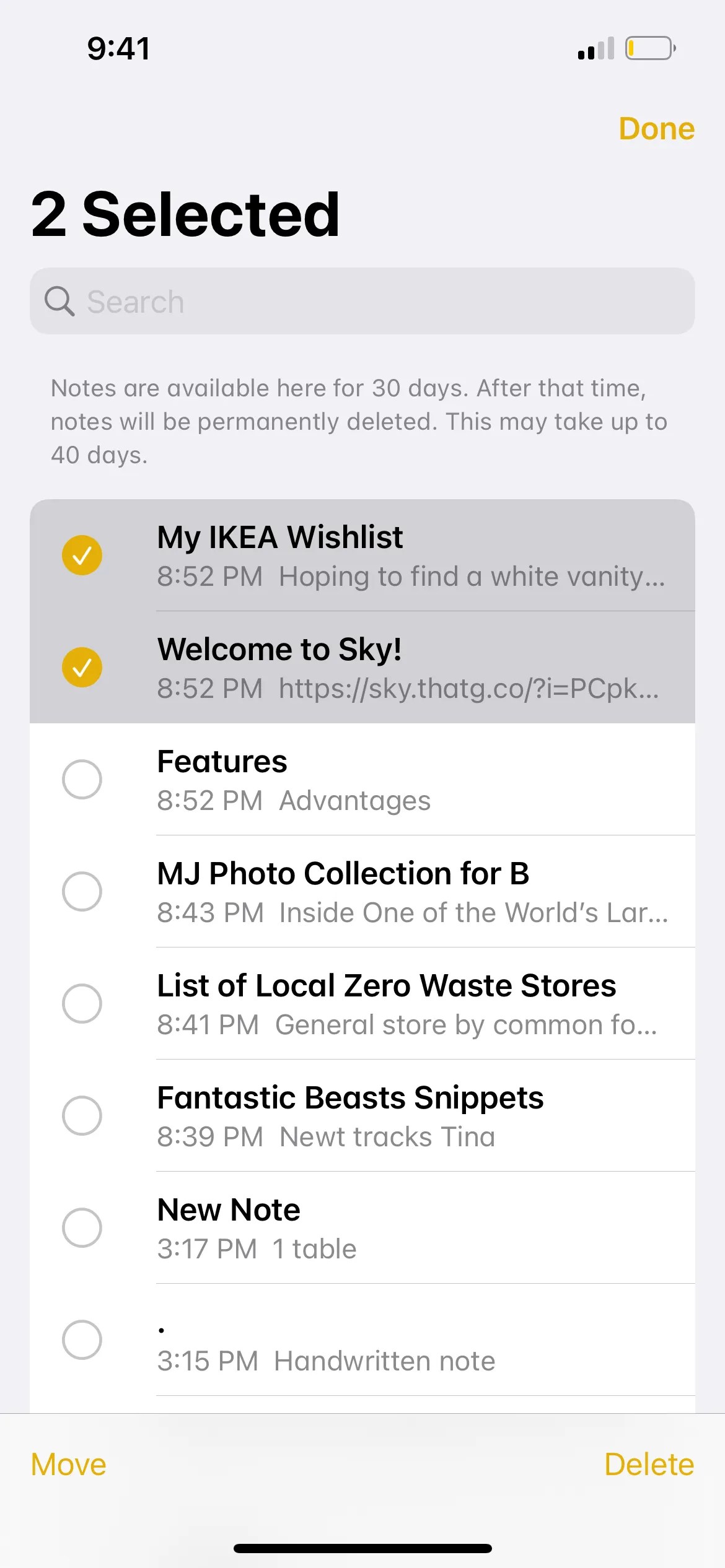
Task: Tap the Welcome to Sky! note title
Action: pos(279,650)
